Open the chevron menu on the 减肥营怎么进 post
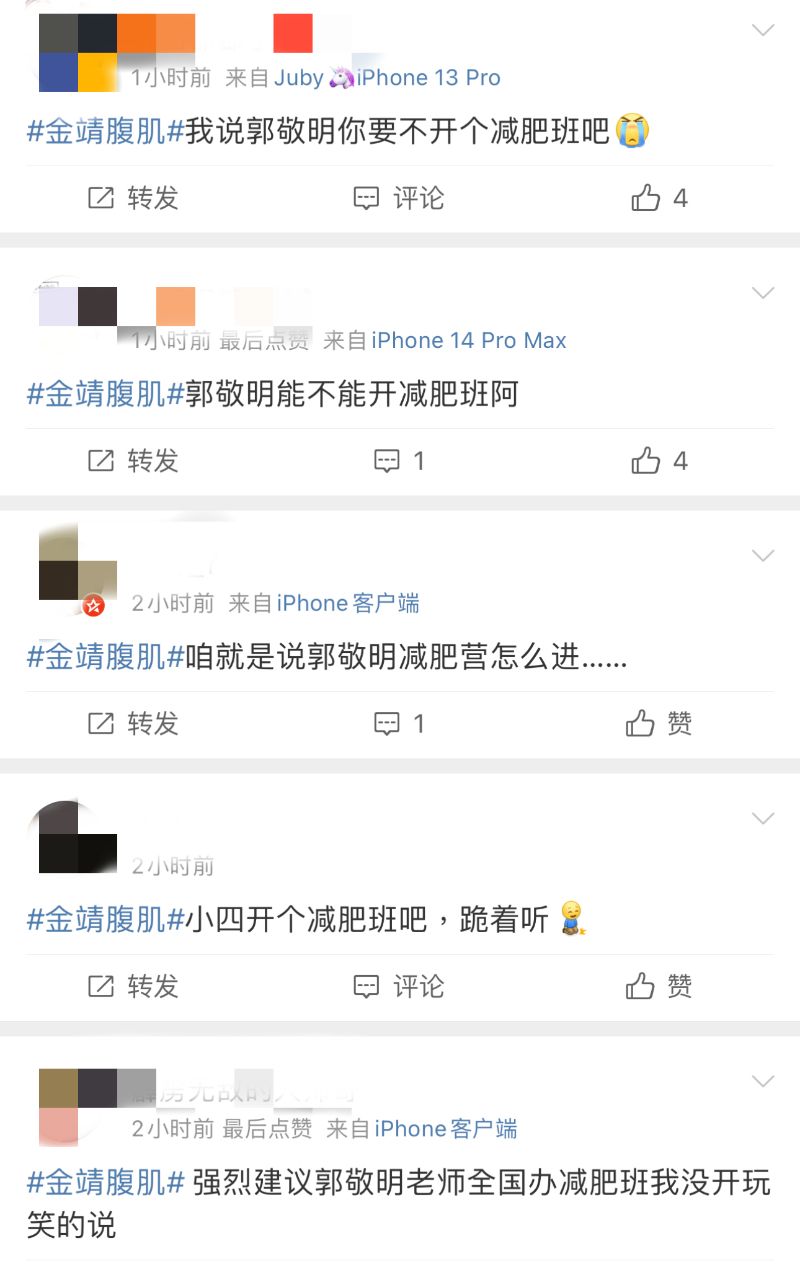The height and width of the screenshot is (1264, 800). [763, 556]
